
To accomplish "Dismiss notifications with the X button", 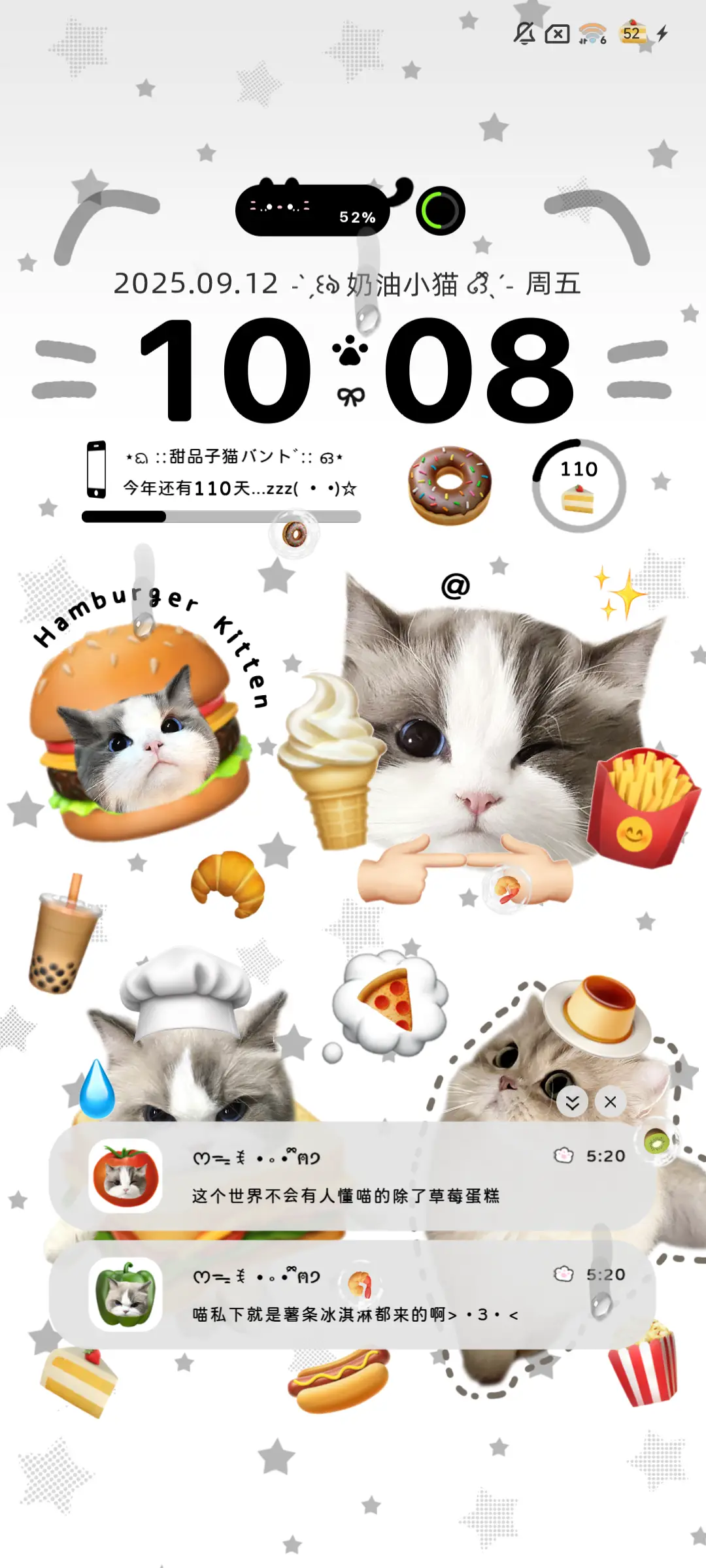I will (610, 1102).
